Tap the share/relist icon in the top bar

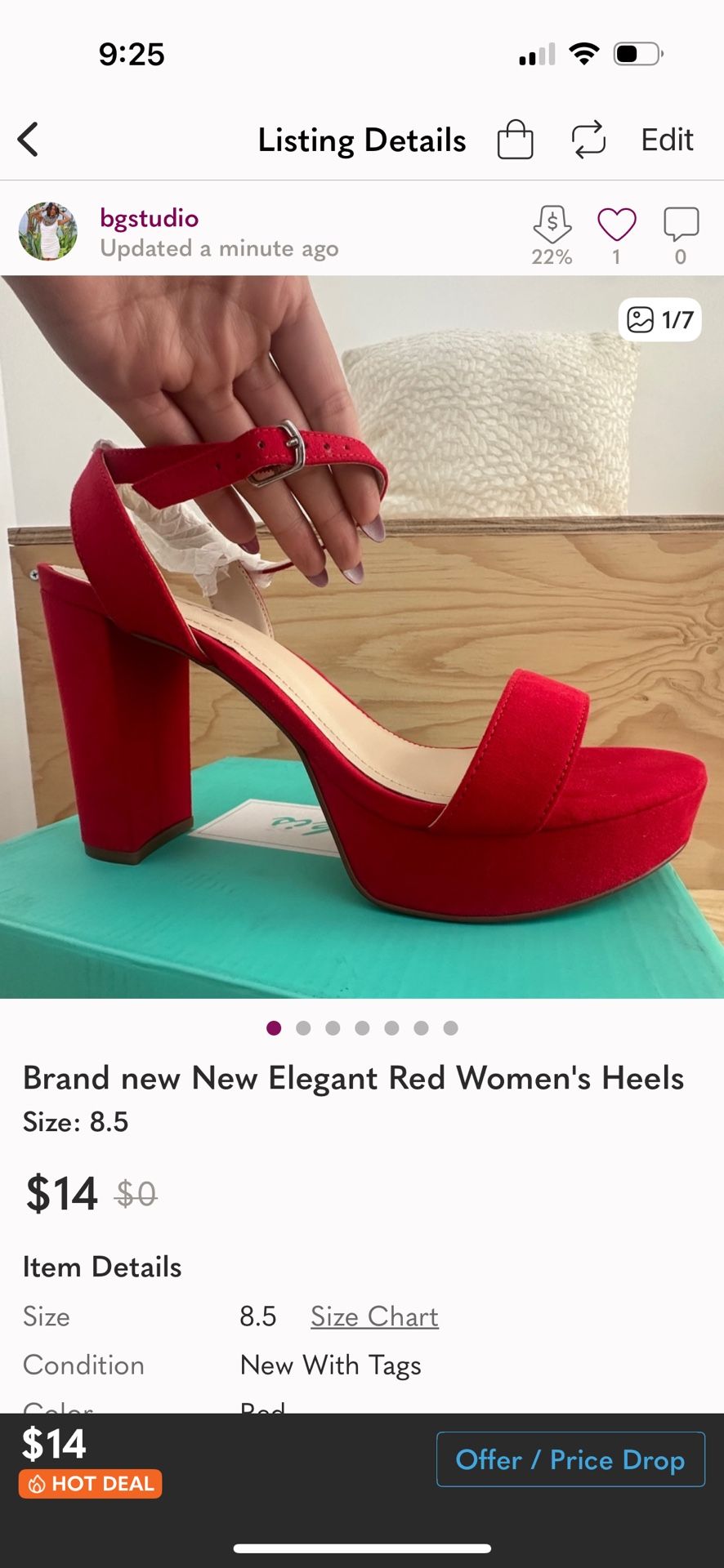pos(588,139)
